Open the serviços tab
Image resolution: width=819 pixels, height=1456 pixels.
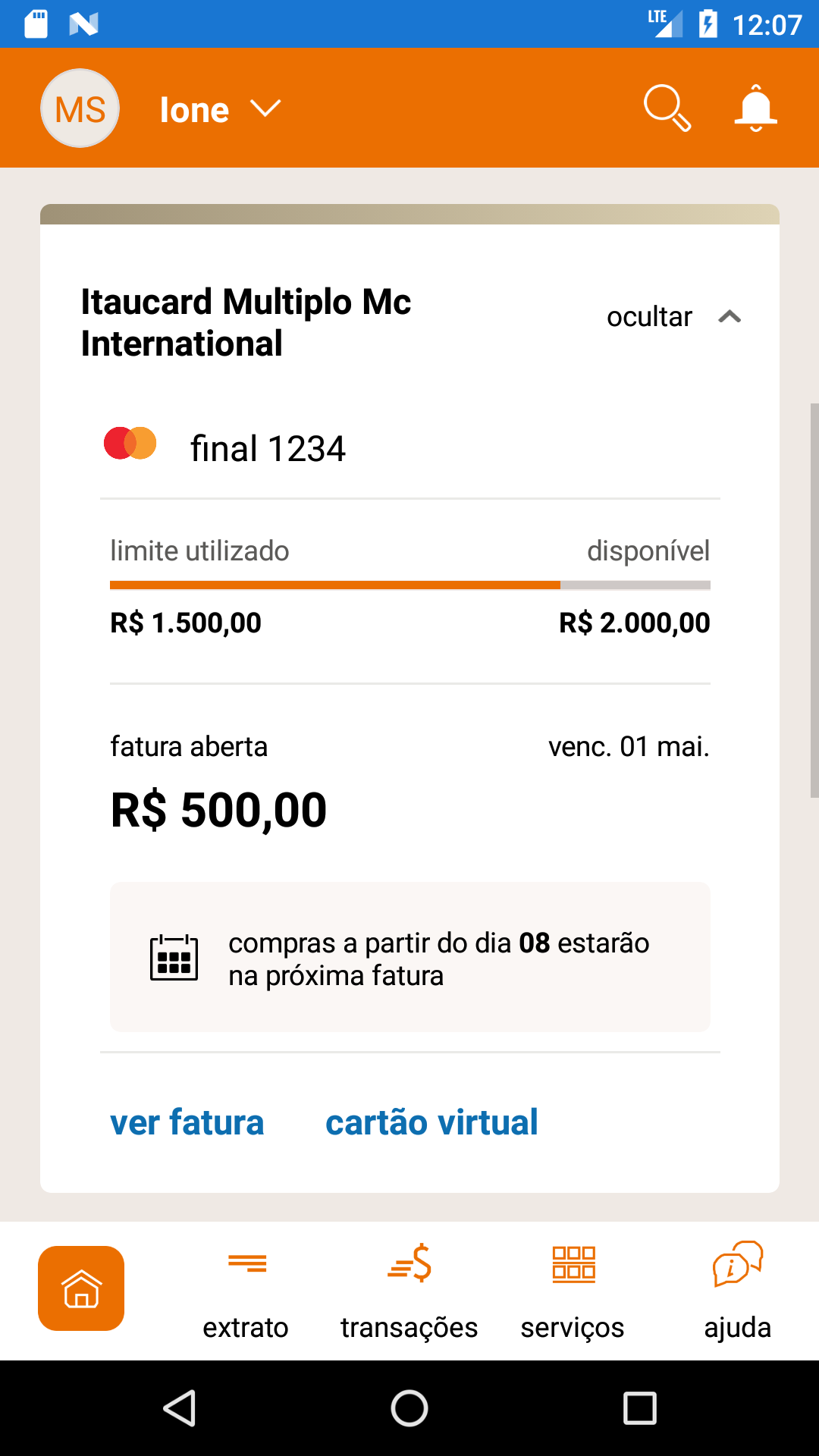(573, 1292)
